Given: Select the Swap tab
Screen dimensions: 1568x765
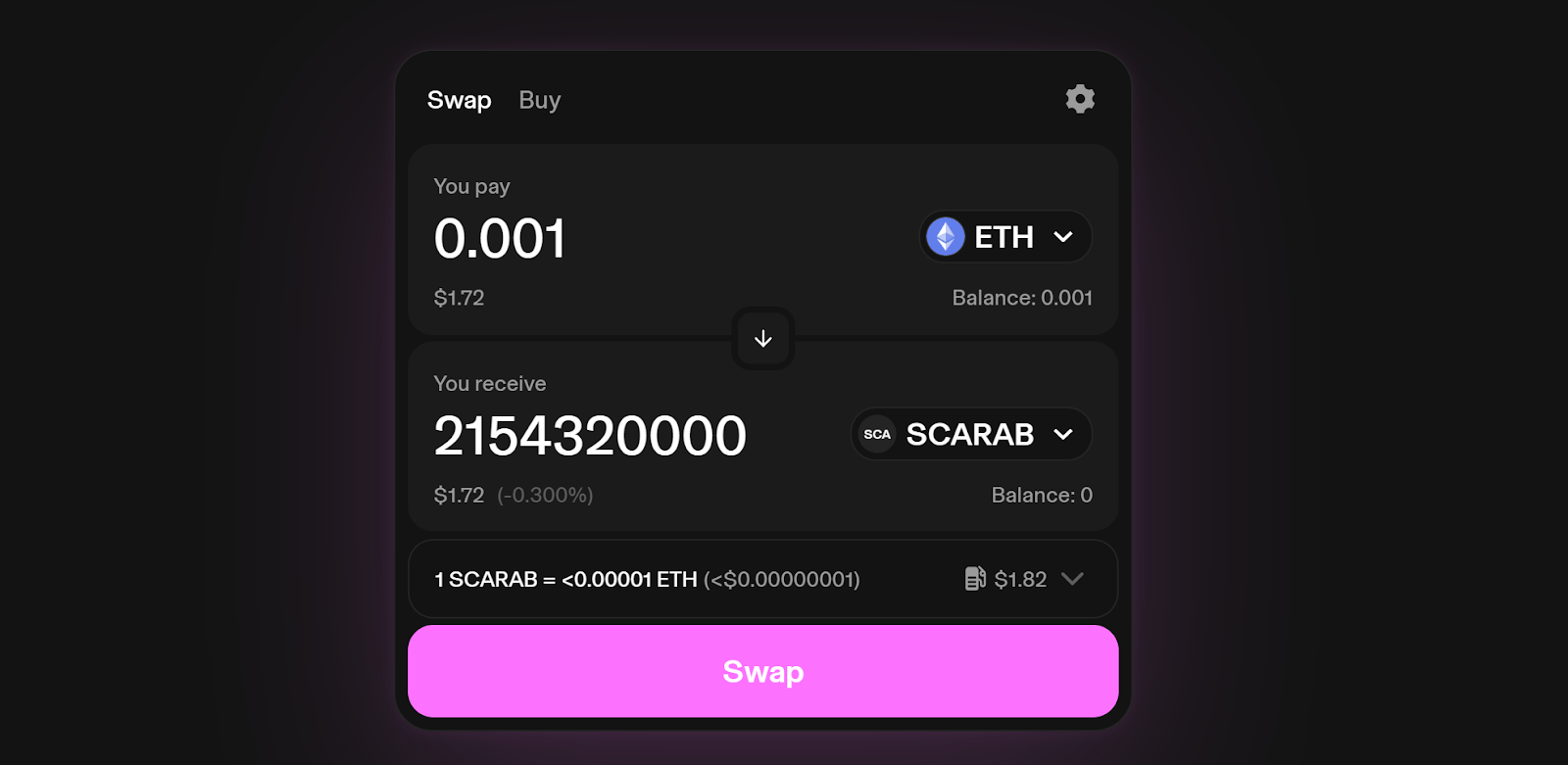Looking at the screenshot, I should (x=459, y=100).
